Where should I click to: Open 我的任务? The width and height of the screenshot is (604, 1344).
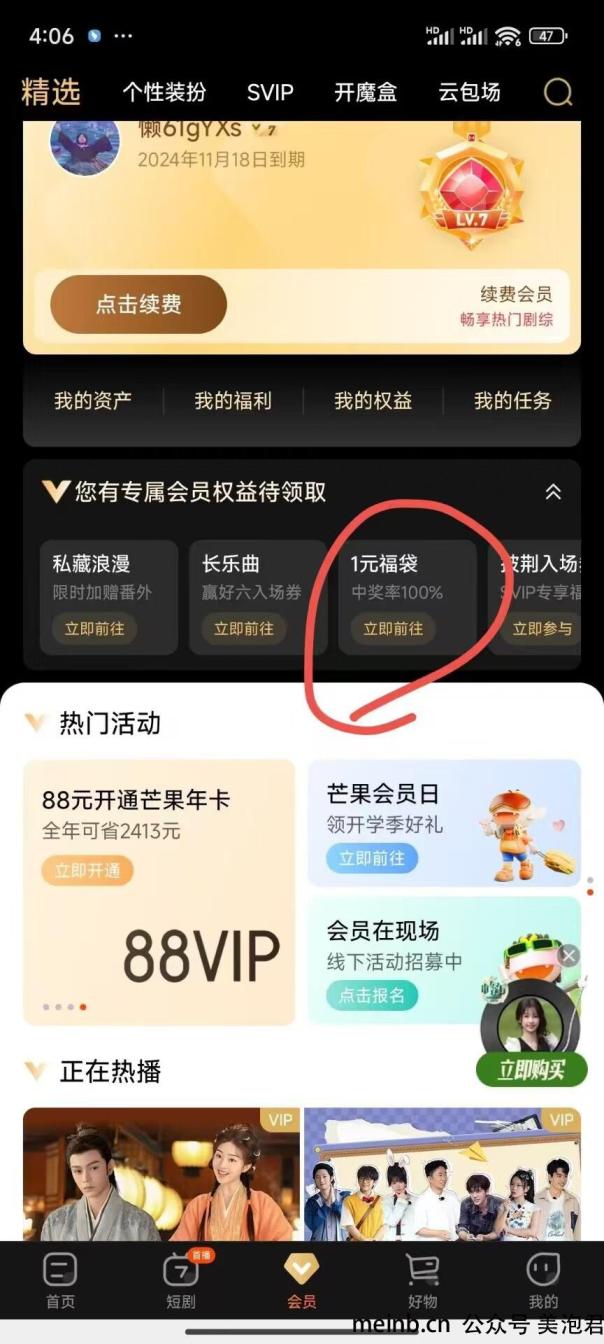512,401
